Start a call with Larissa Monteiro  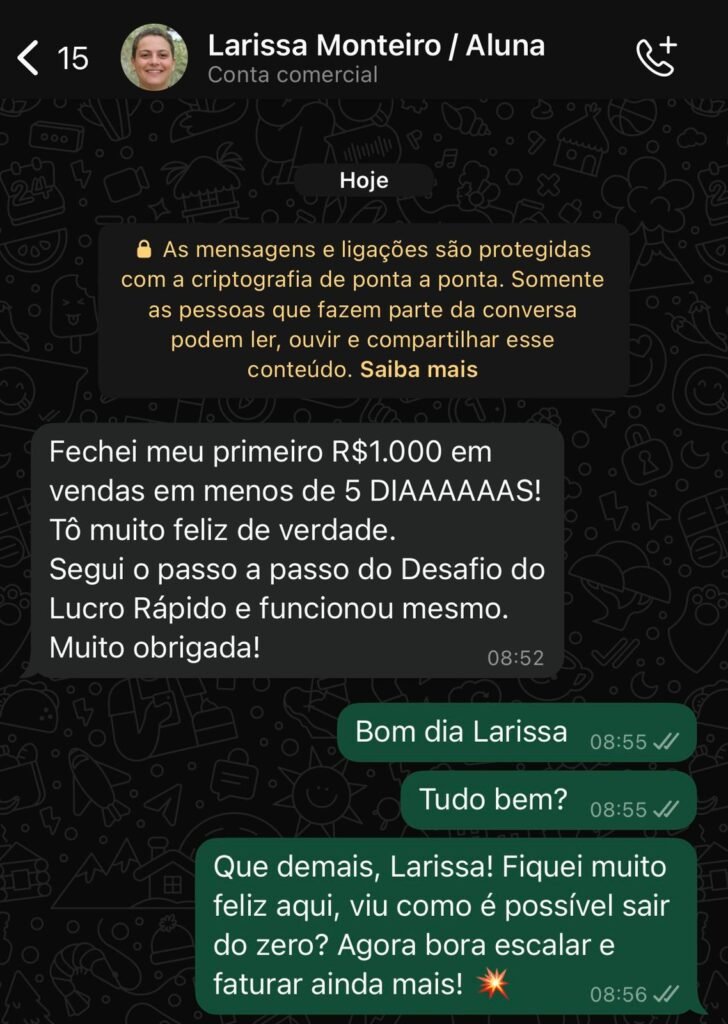click(656, 58)
